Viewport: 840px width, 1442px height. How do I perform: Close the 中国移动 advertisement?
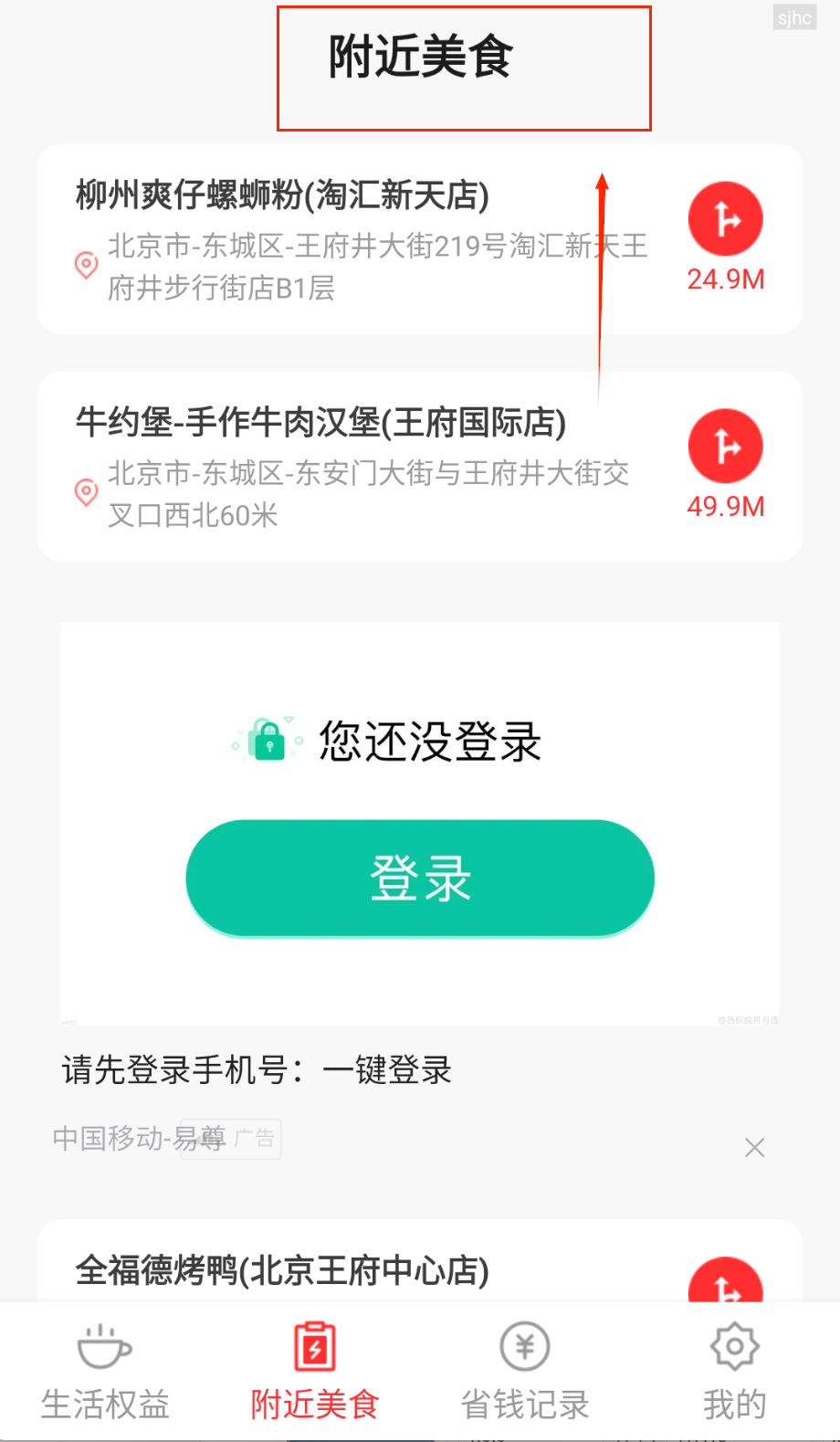click(x=754, y=1148)
